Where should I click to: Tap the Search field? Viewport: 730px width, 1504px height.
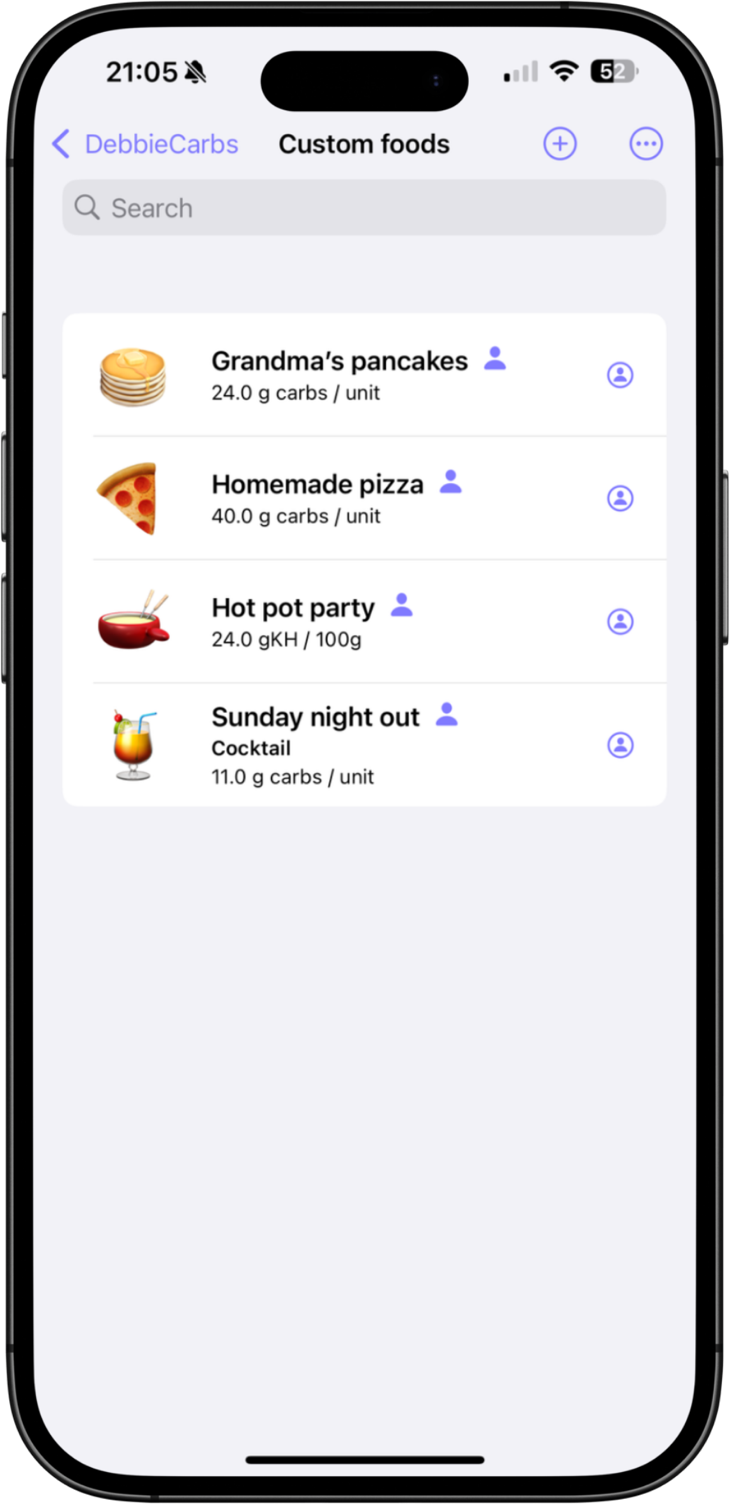364,208
